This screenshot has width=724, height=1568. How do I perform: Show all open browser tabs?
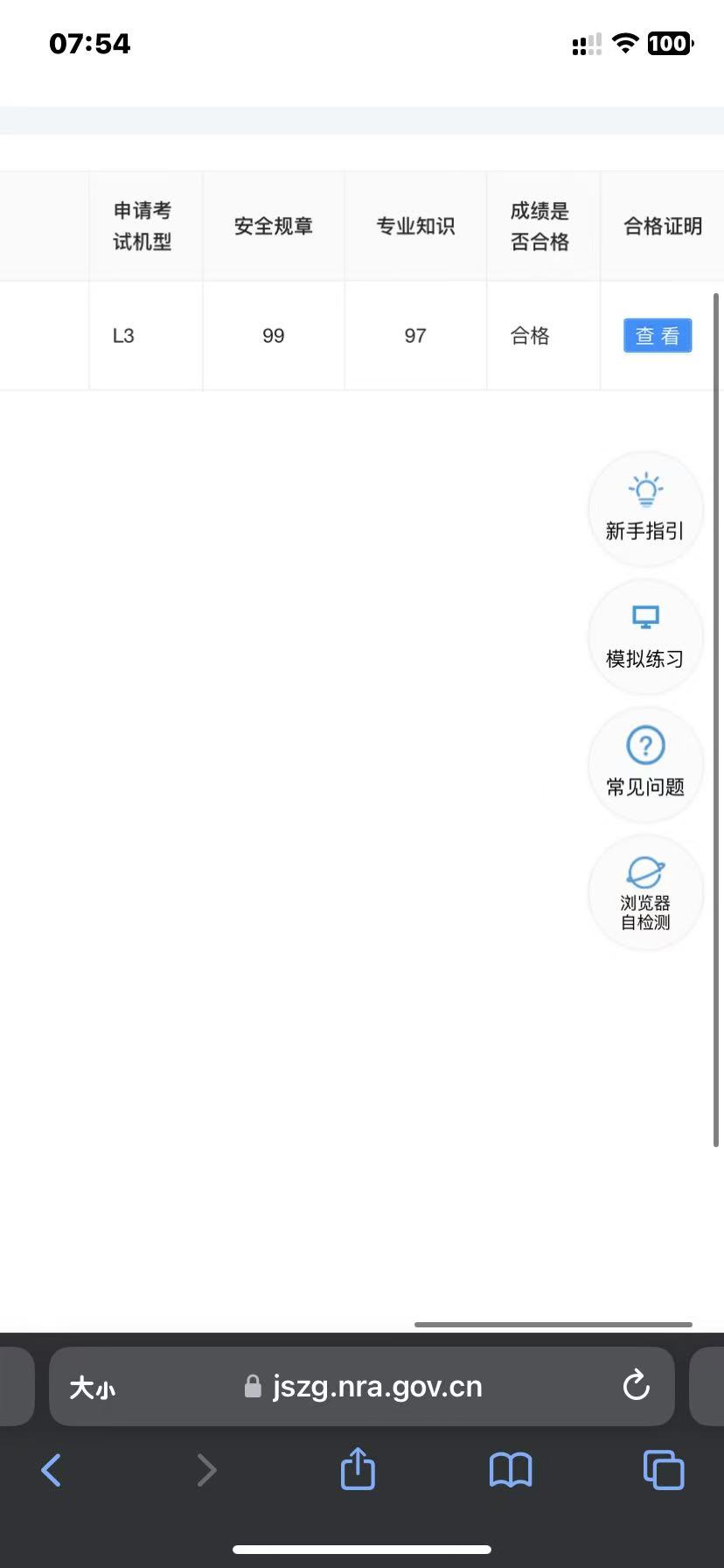tap(664, 1470)
